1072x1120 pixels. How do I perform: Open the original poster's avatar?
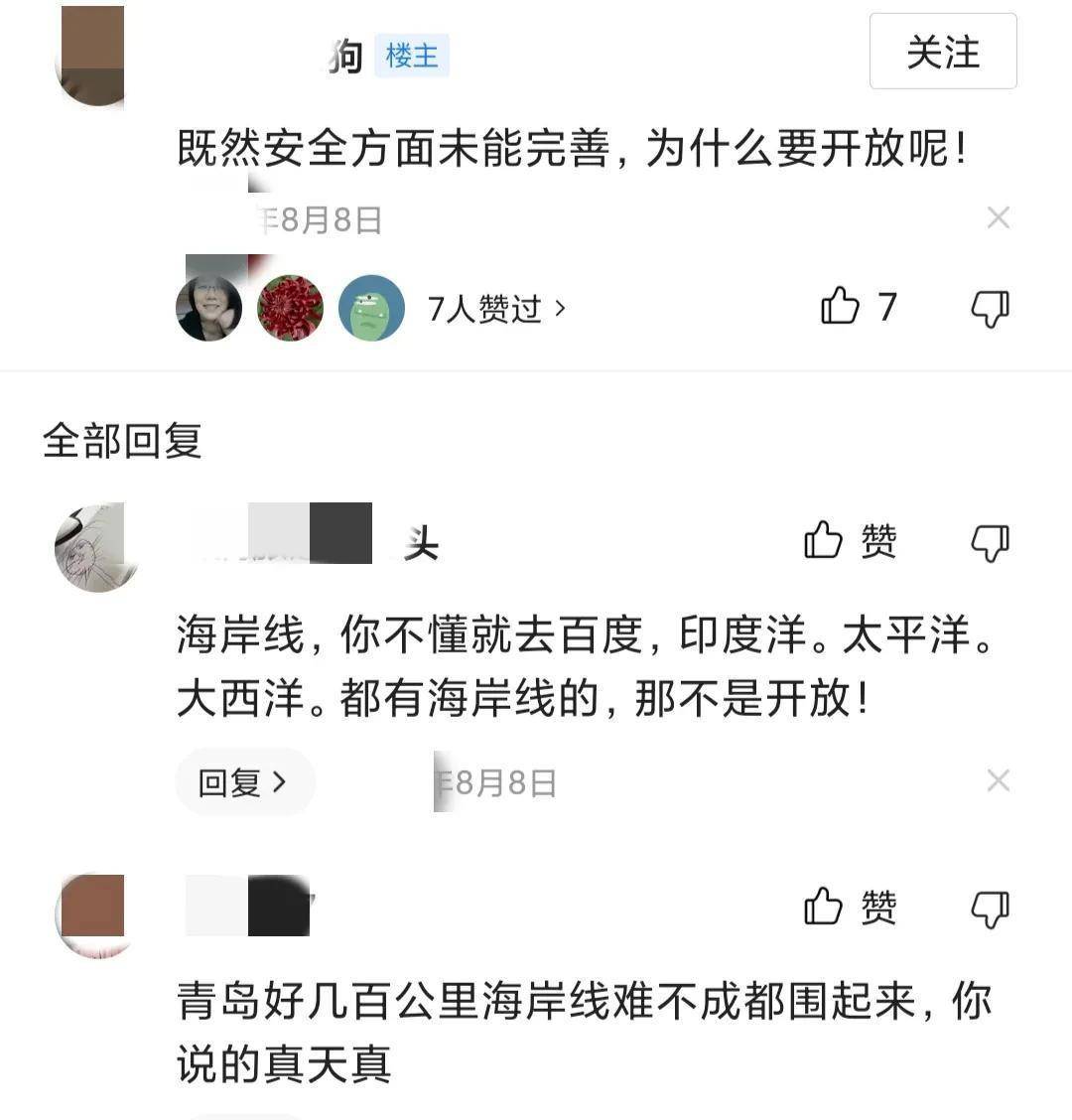pyautogui.click(x=92, y=56)
